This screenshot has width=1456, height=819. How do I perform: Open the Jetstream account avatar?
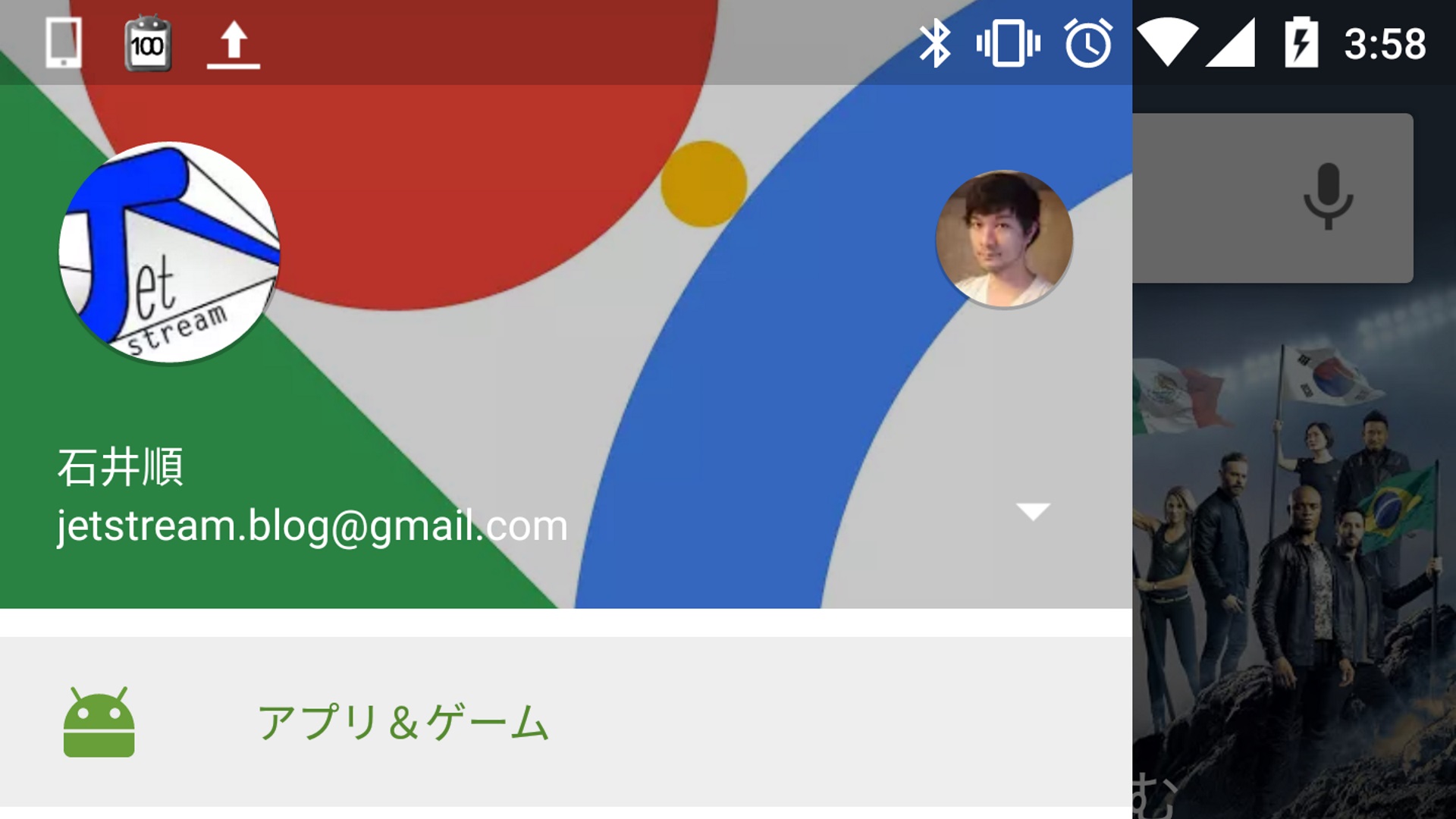pos(169,252)
